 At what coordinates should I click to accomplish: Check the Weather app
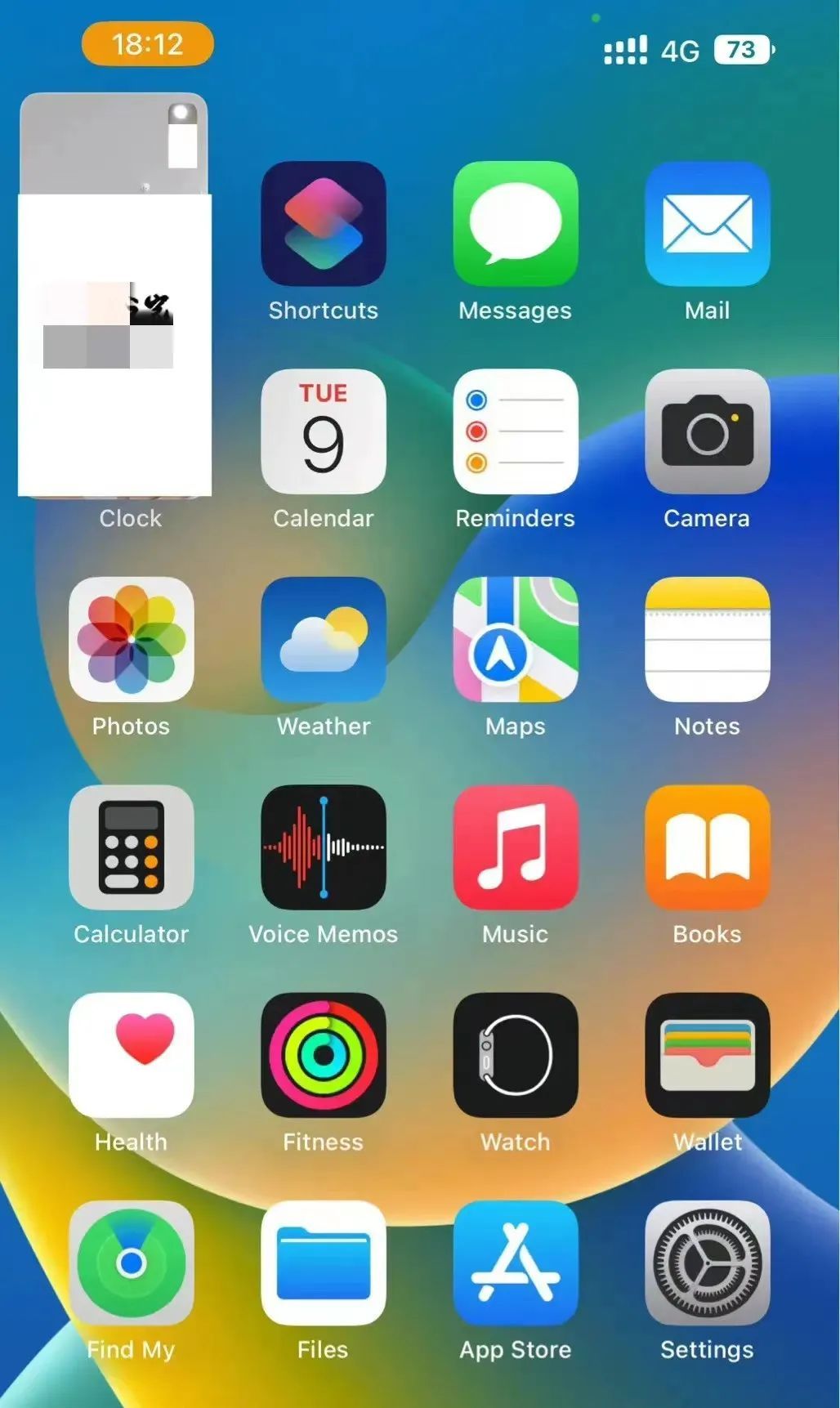tap(323, 639)
